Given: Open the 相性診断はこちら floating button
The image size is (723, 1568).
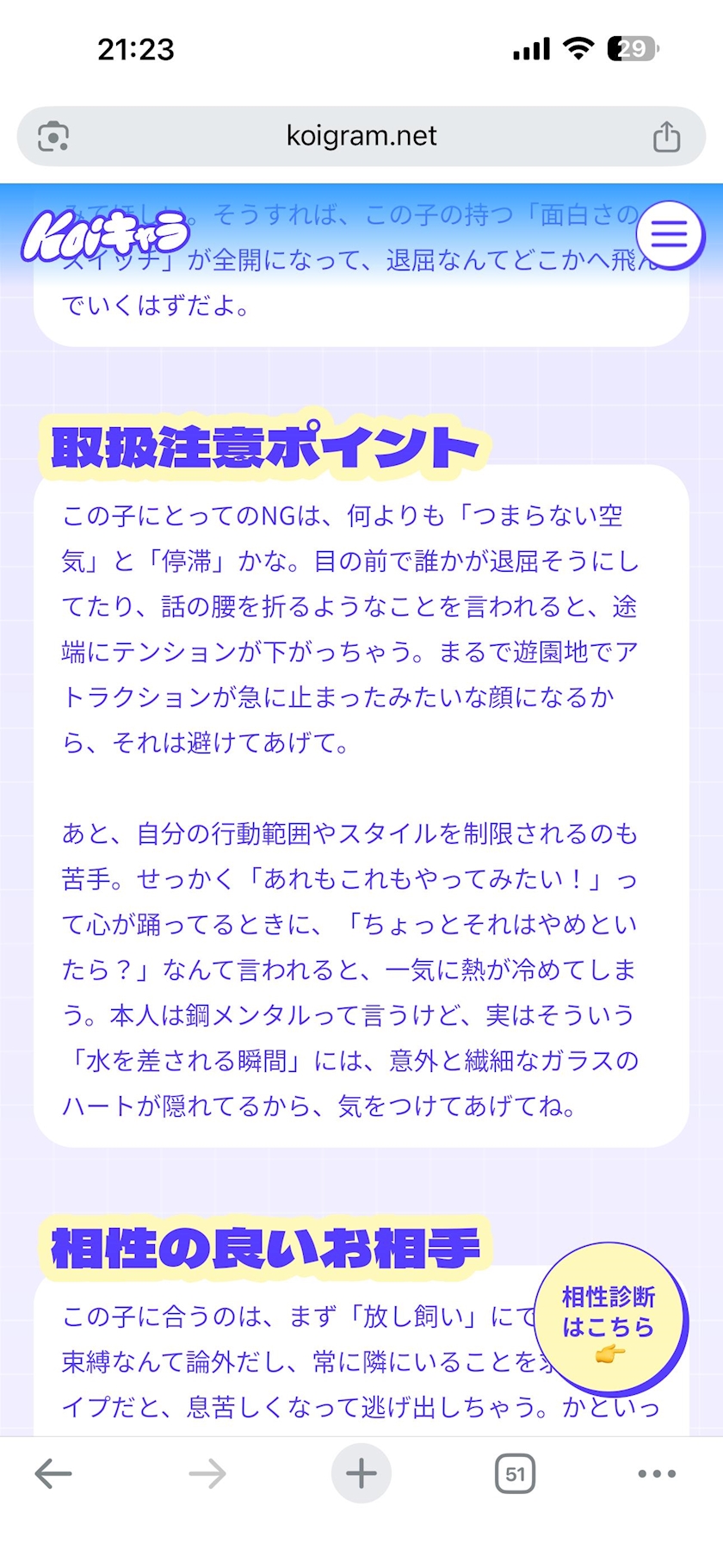Looking at the screenshot, I should (609, 1316).
